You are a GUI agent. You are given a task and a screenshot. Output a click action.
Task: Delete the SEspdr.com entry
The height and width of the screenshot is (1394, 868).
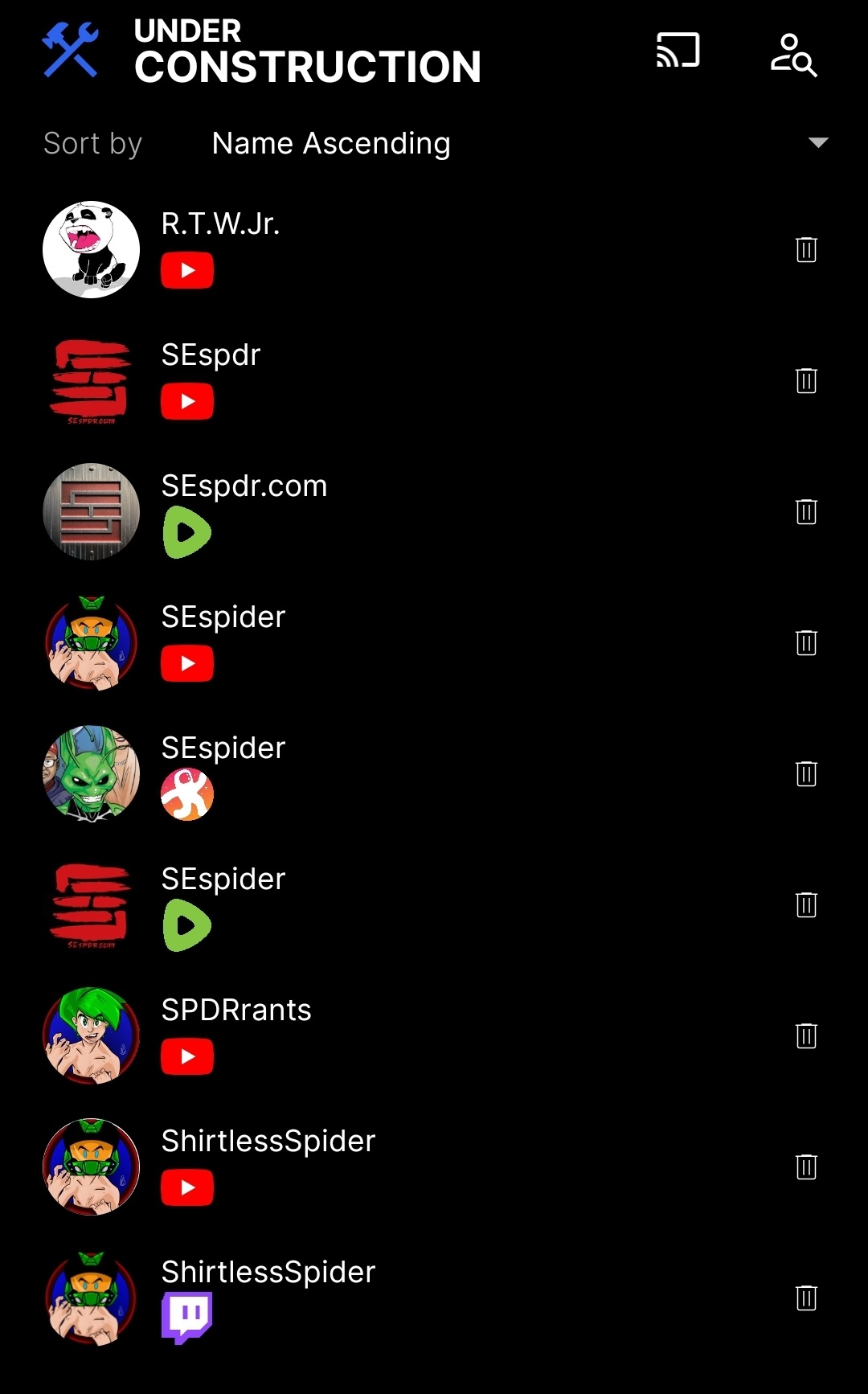(806, 511)
